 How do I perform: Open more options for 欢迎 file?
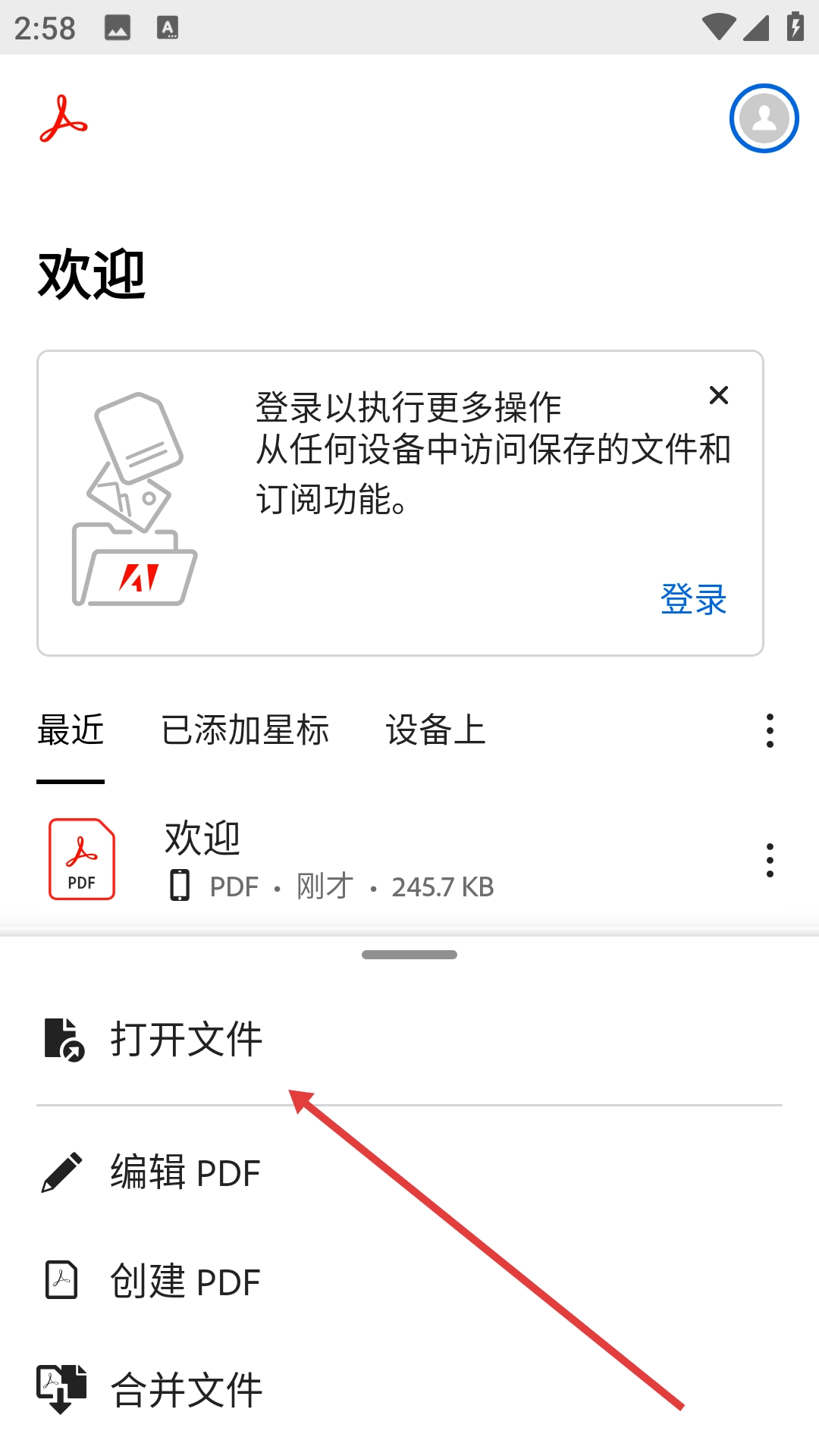pos(770,860)
